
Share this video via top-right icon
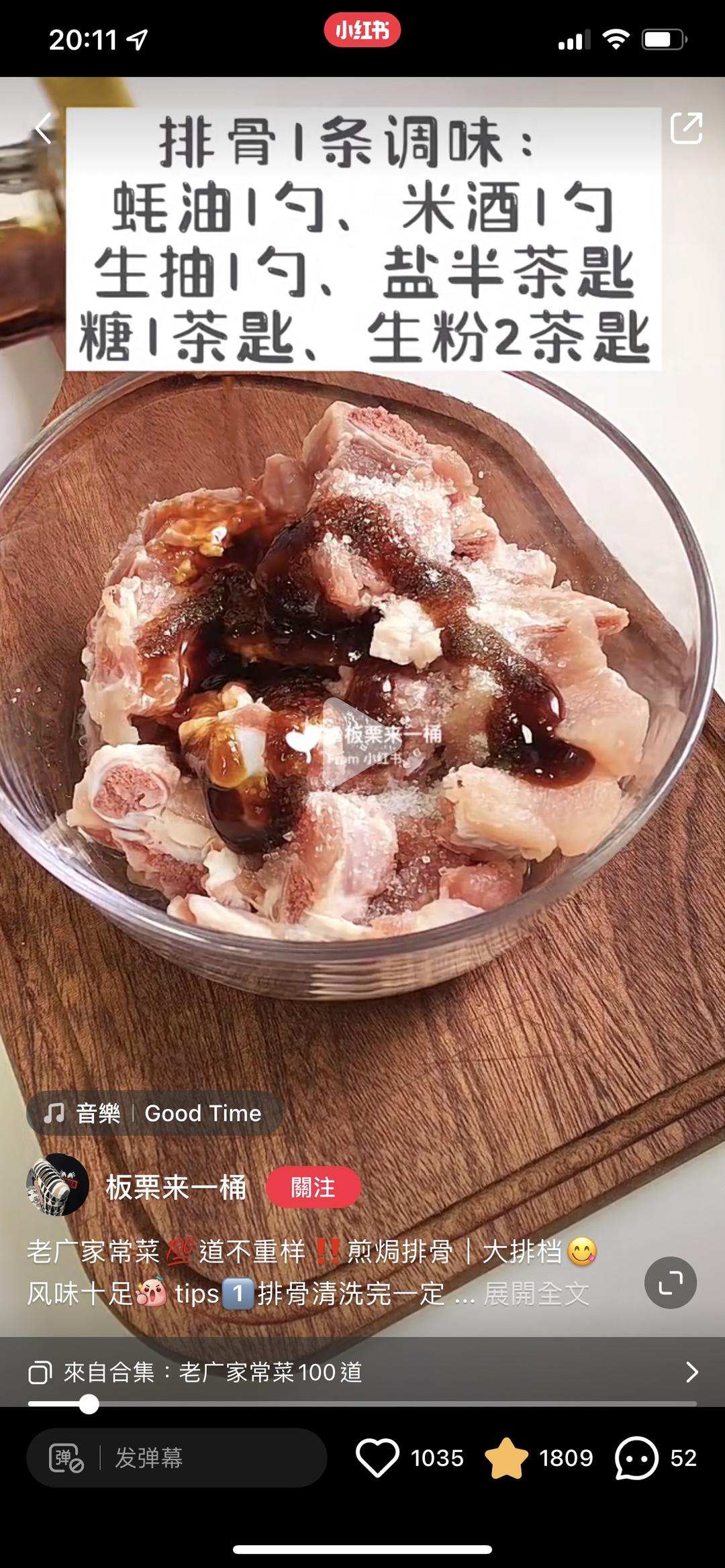[686, 127]
